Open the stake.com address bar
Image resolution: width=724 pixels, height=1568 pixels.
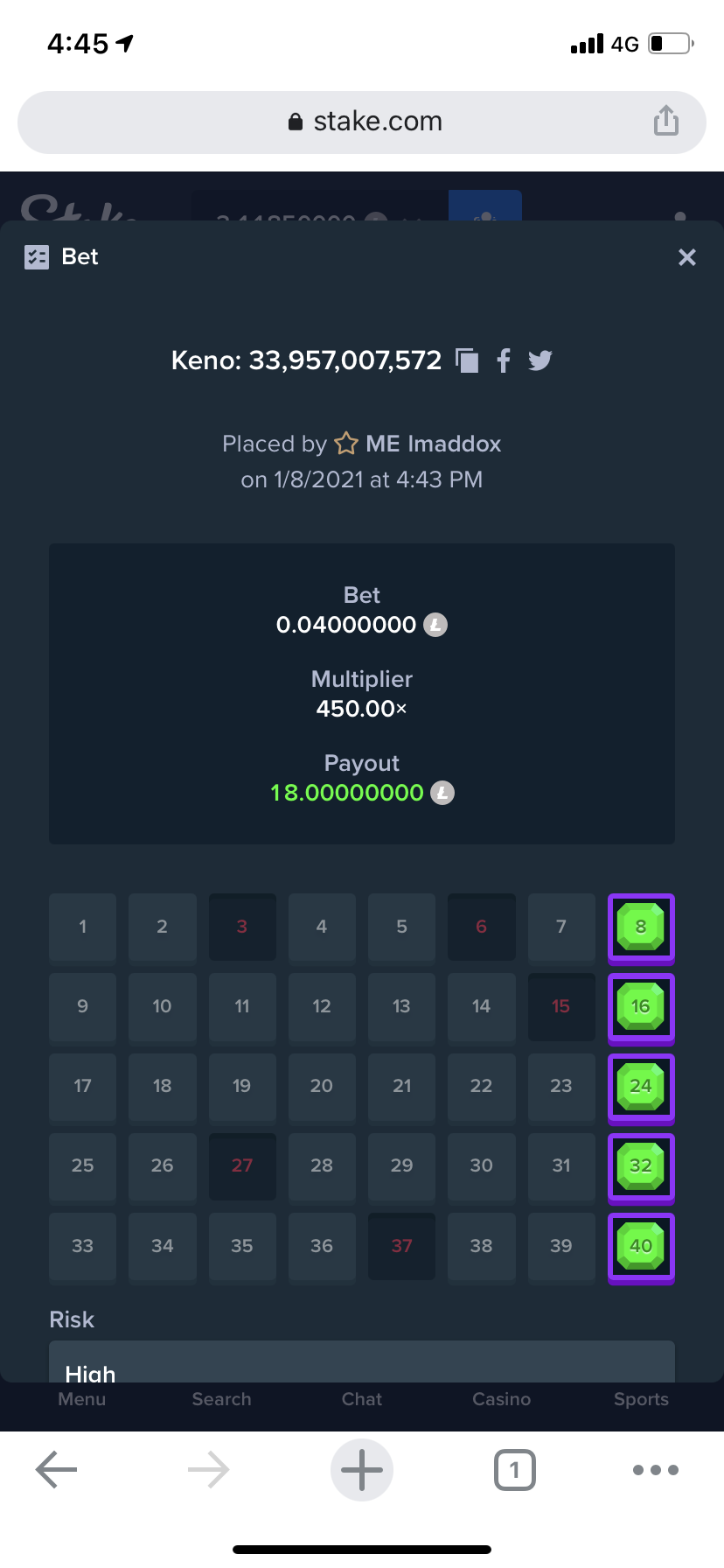362,122
